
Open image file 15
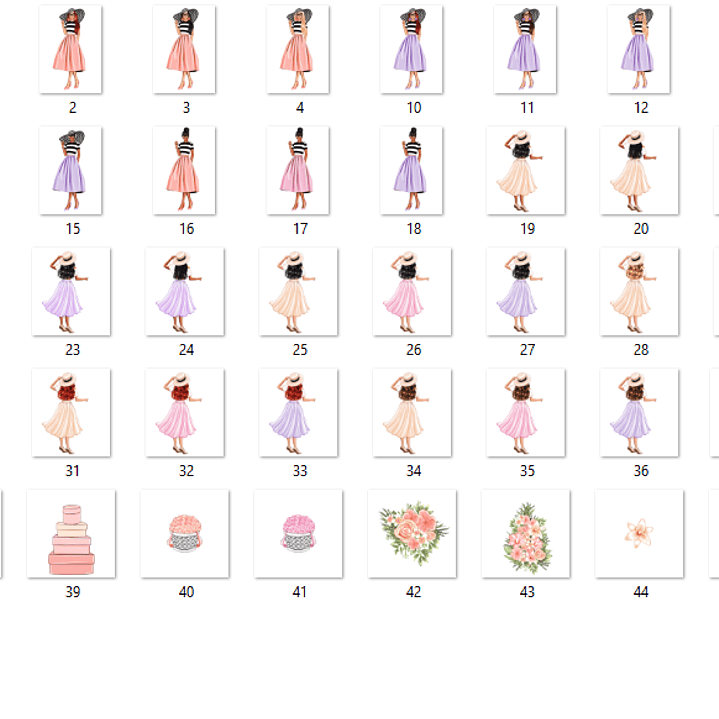point(72,170)
